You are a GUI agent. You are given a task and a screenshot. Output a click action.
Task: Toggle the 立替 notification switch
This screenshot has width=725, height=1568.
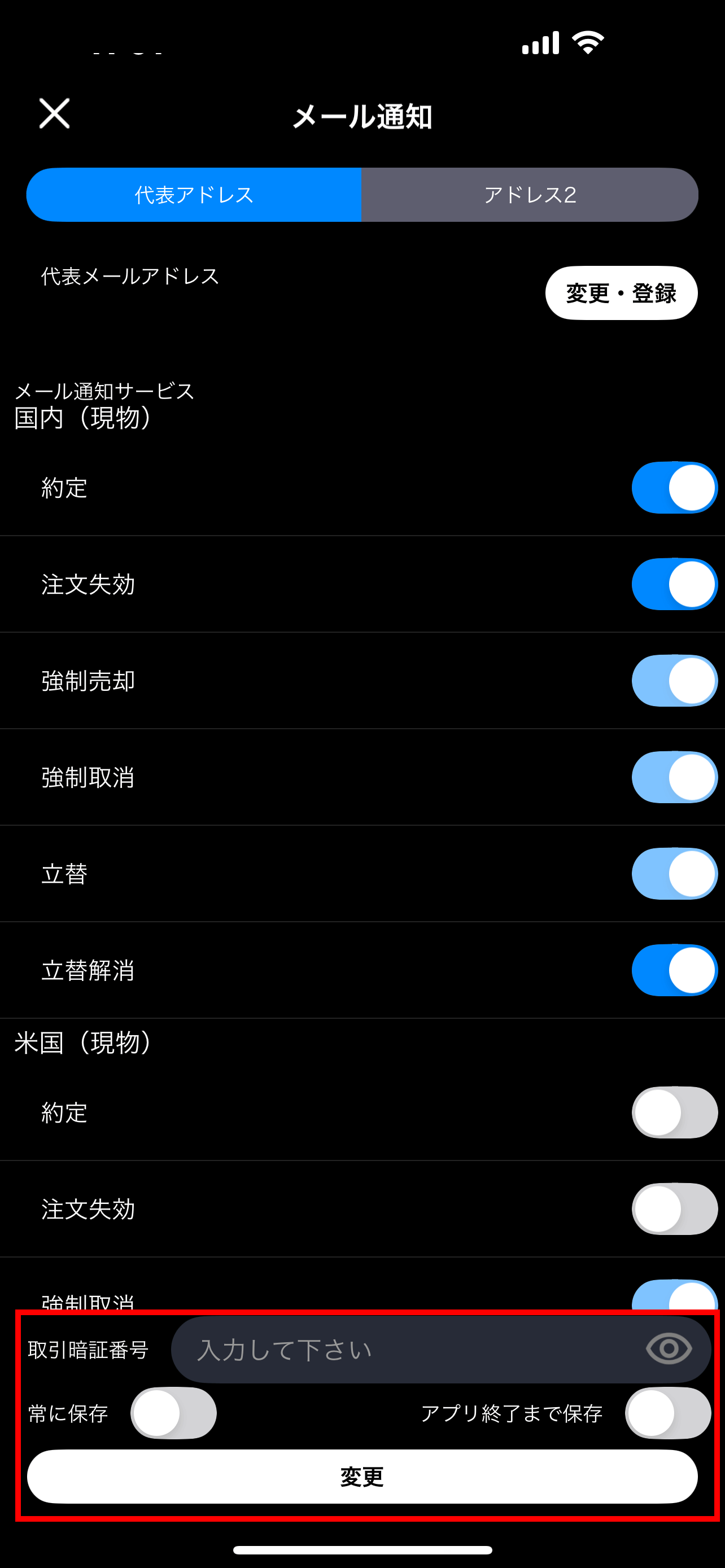pos(674,874)
